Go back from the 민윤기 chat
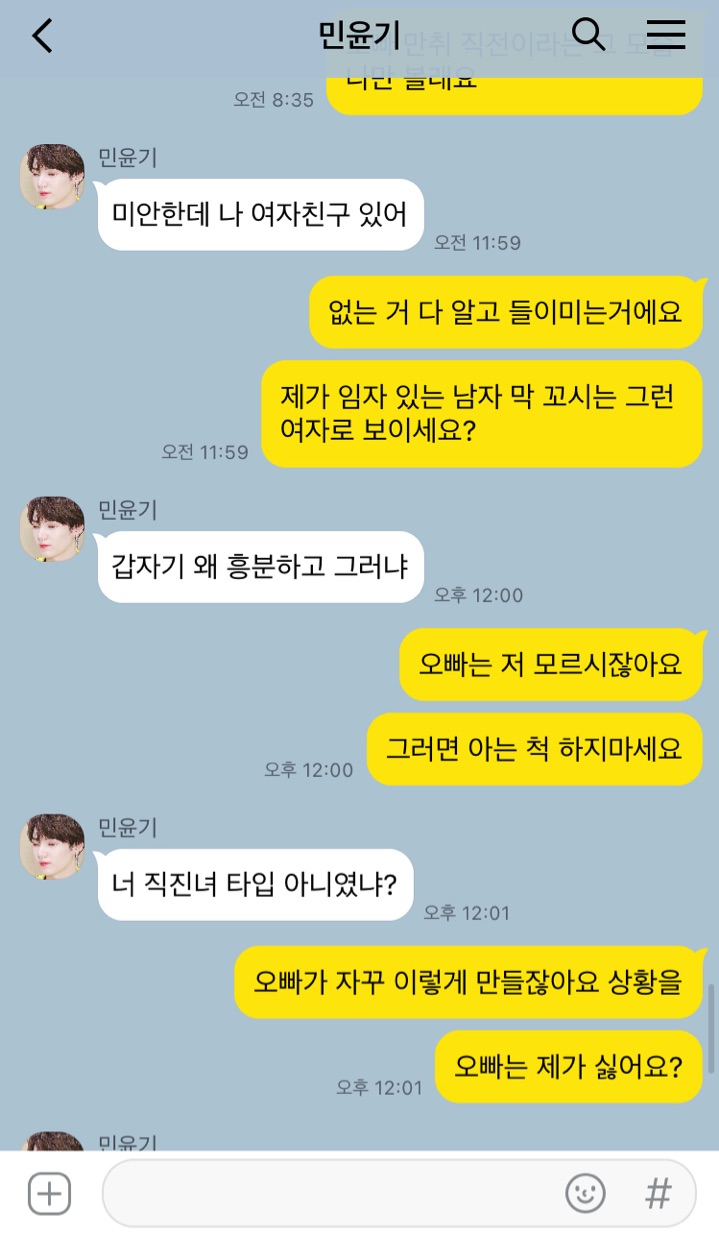The width and height of the screenshot is (719, 1236). (x=42, y=36)
